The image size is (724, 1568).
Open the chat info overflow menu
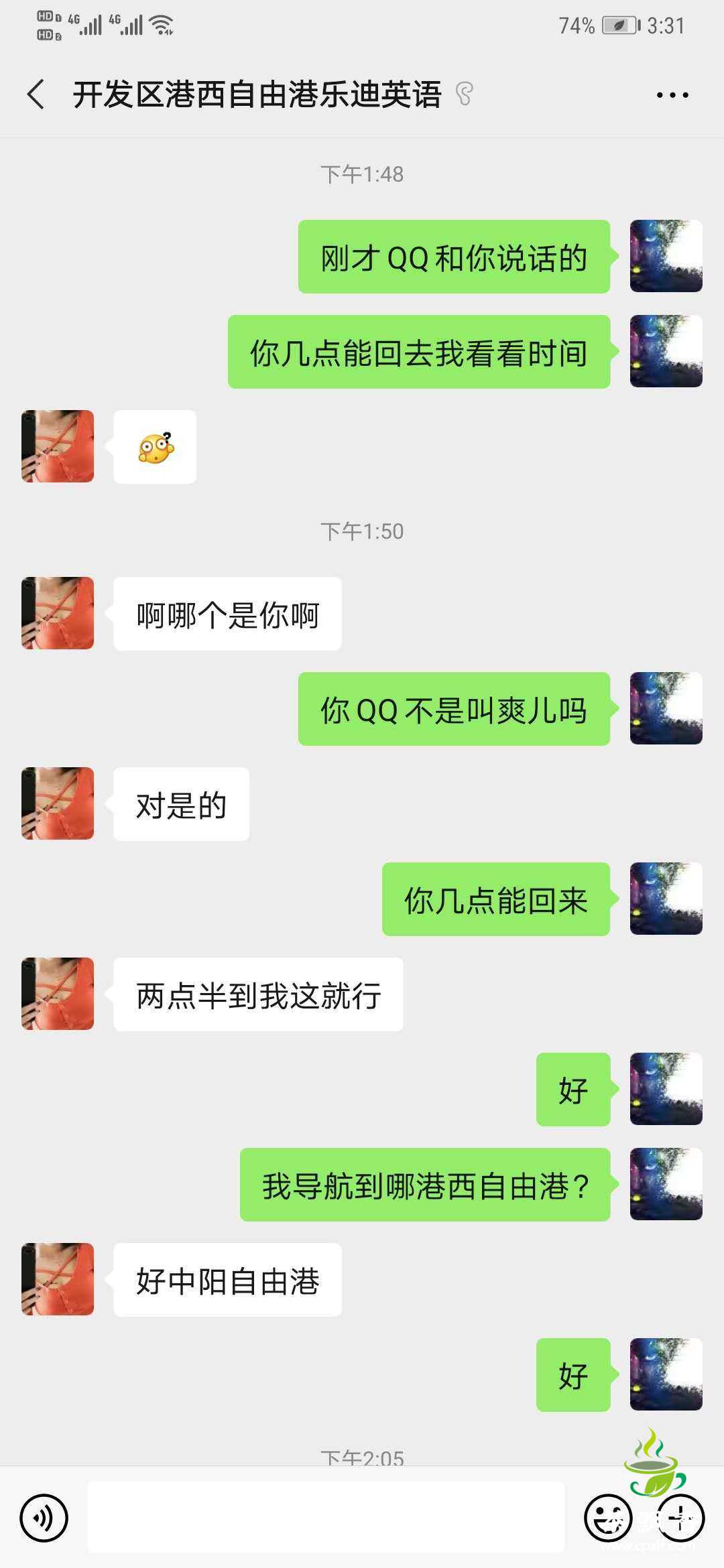pos(672,95)
